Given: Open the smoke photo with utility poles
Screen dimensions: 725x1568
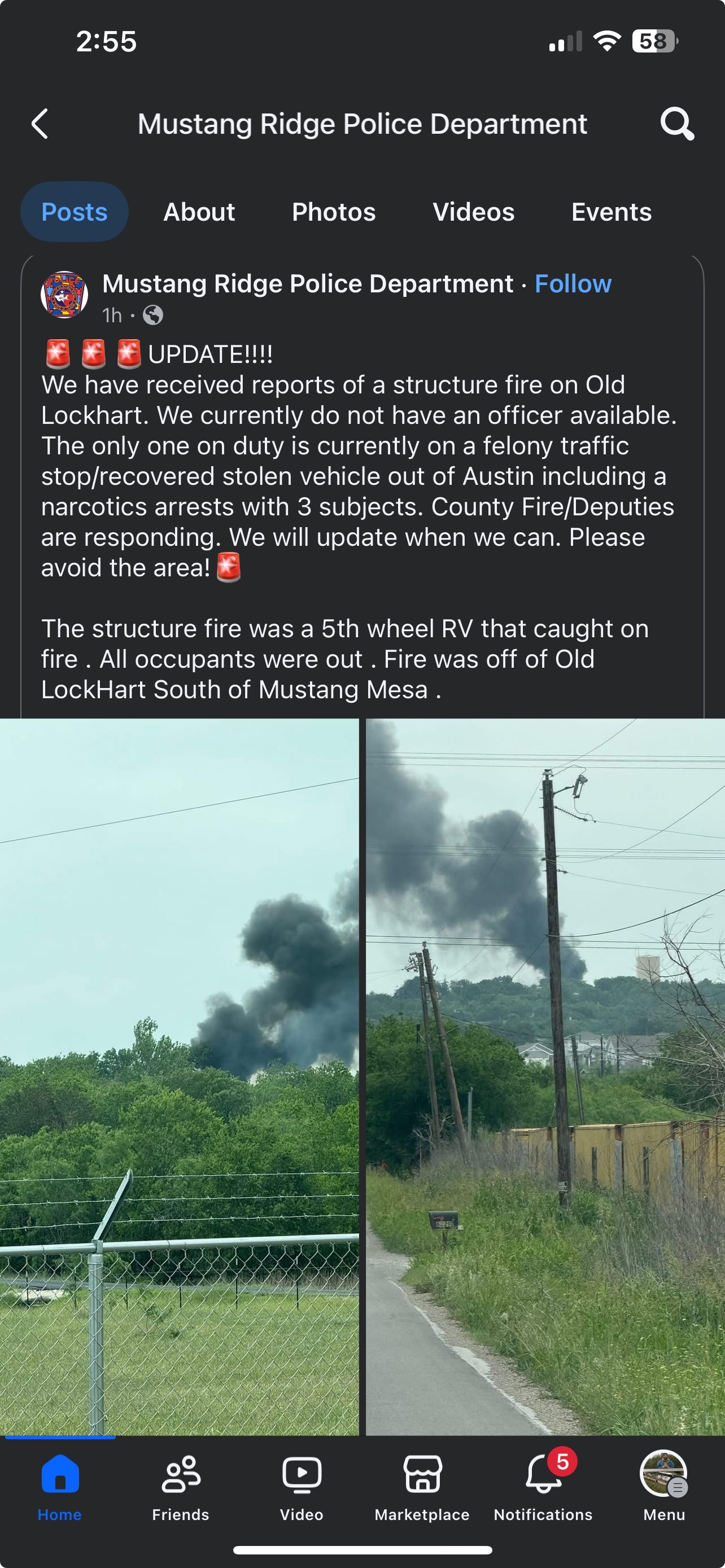Looking at the screenshot, I should click(545, 1076).
